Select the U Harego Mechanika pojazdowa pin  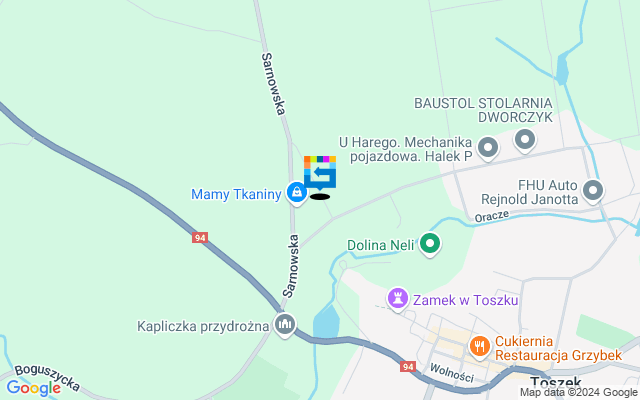(488, 149)
